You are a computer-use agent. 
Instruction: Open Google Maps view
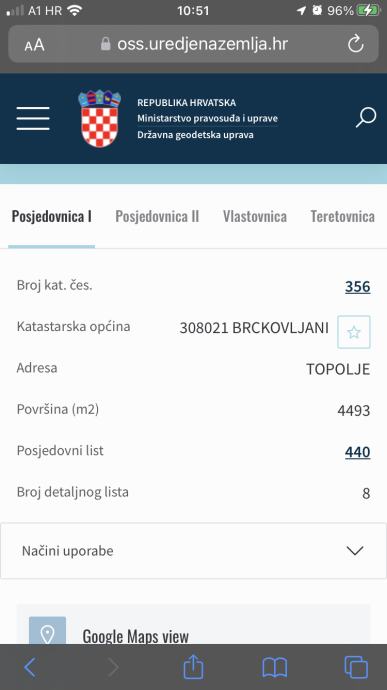pyautogui.click(x=136, y=636)
